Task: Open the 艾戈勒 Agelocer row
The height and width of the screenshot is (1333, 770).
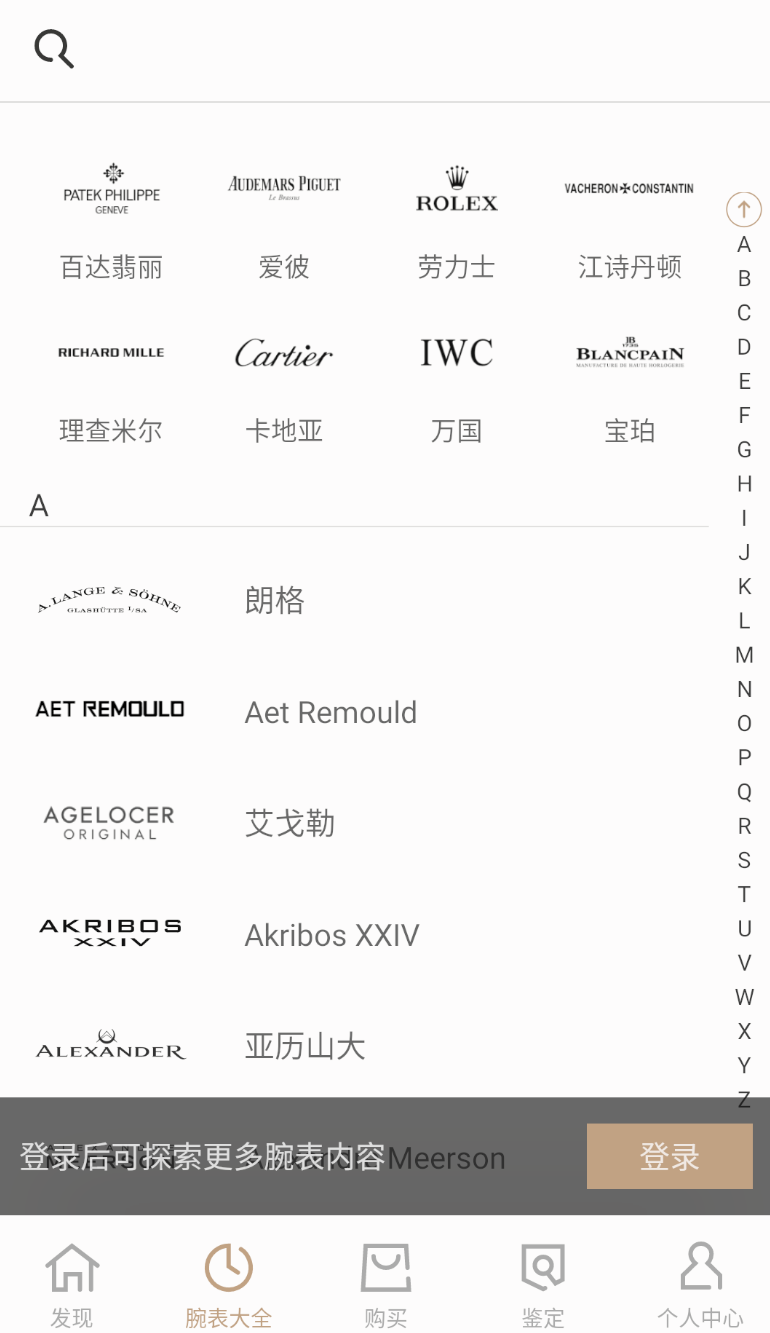Action: click(x=355, y=823)
